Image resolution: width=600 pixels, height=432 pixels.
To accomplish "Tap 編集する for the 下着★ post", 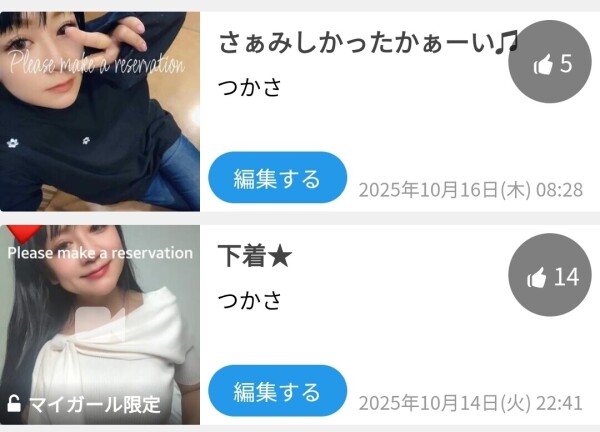I will [x=277, y=391].
